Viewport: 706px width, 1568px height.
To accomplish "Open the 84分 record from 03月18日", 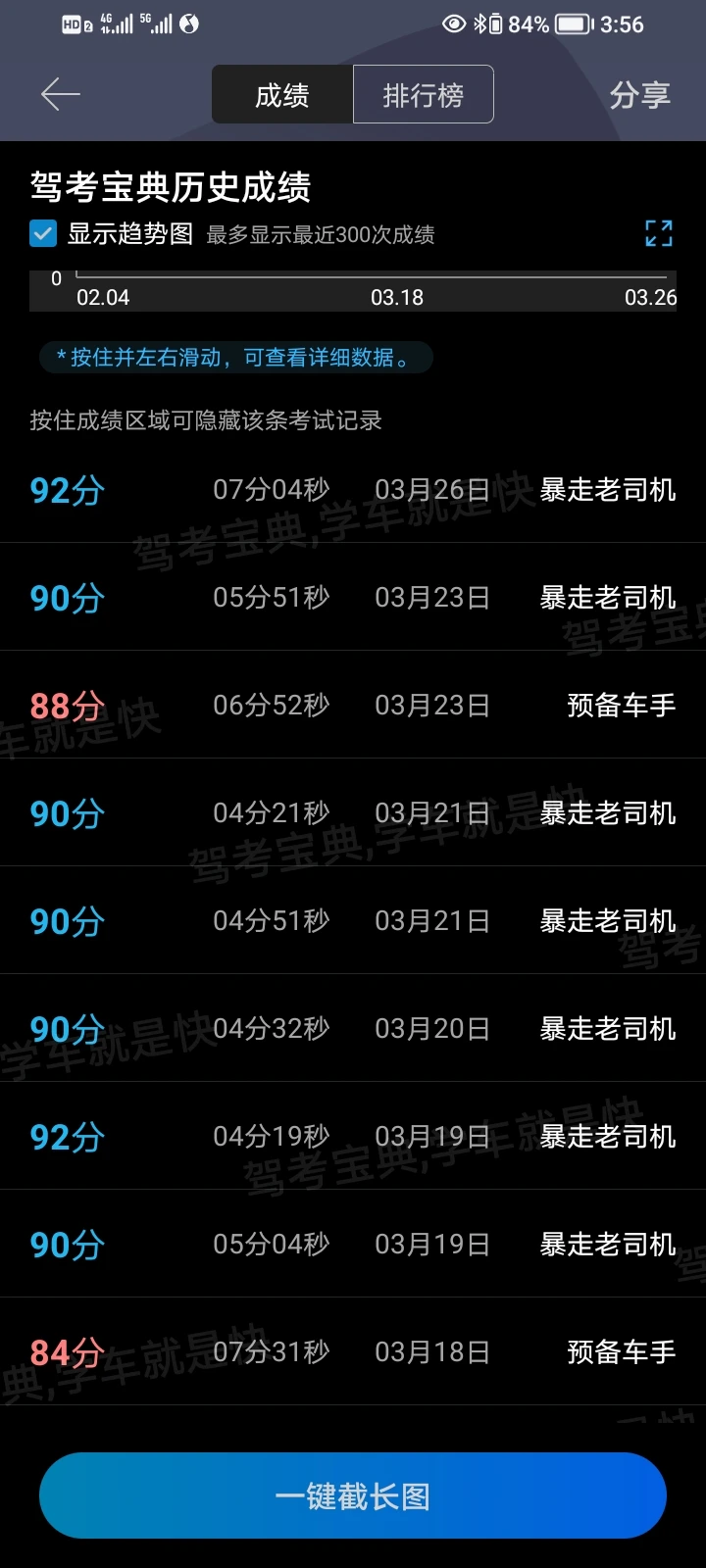I will click(x=353, y=1351).
